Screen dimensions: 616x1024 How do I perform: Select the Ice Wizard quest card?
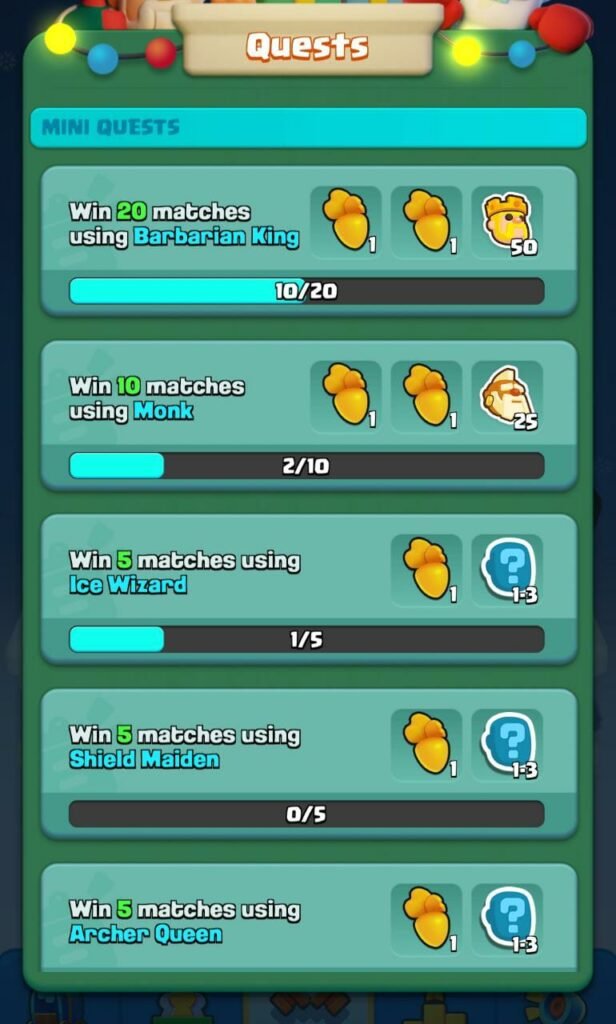point(308,590)
